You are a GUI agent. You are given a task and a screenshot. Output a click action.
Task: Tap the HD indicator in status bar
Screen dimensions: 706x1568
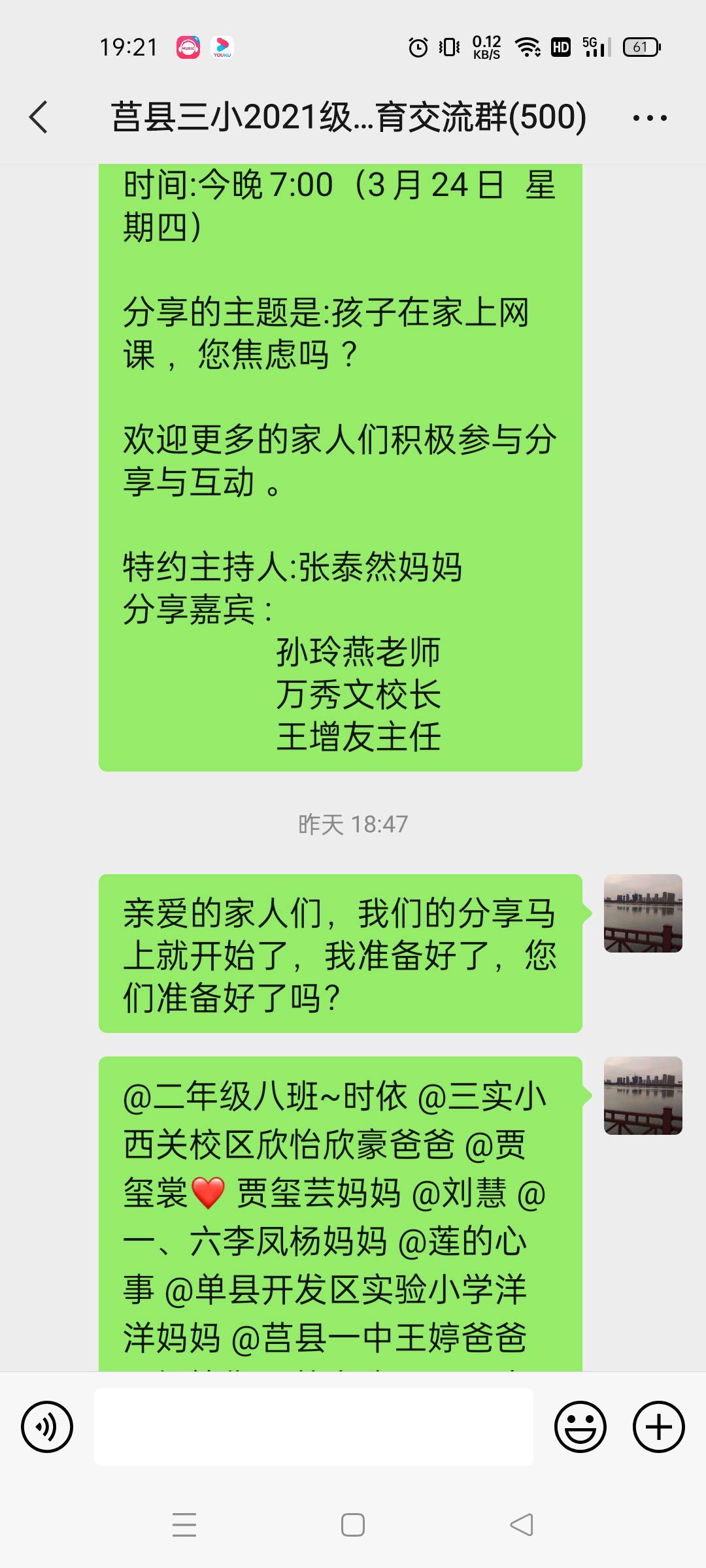[x=560, y=46]
